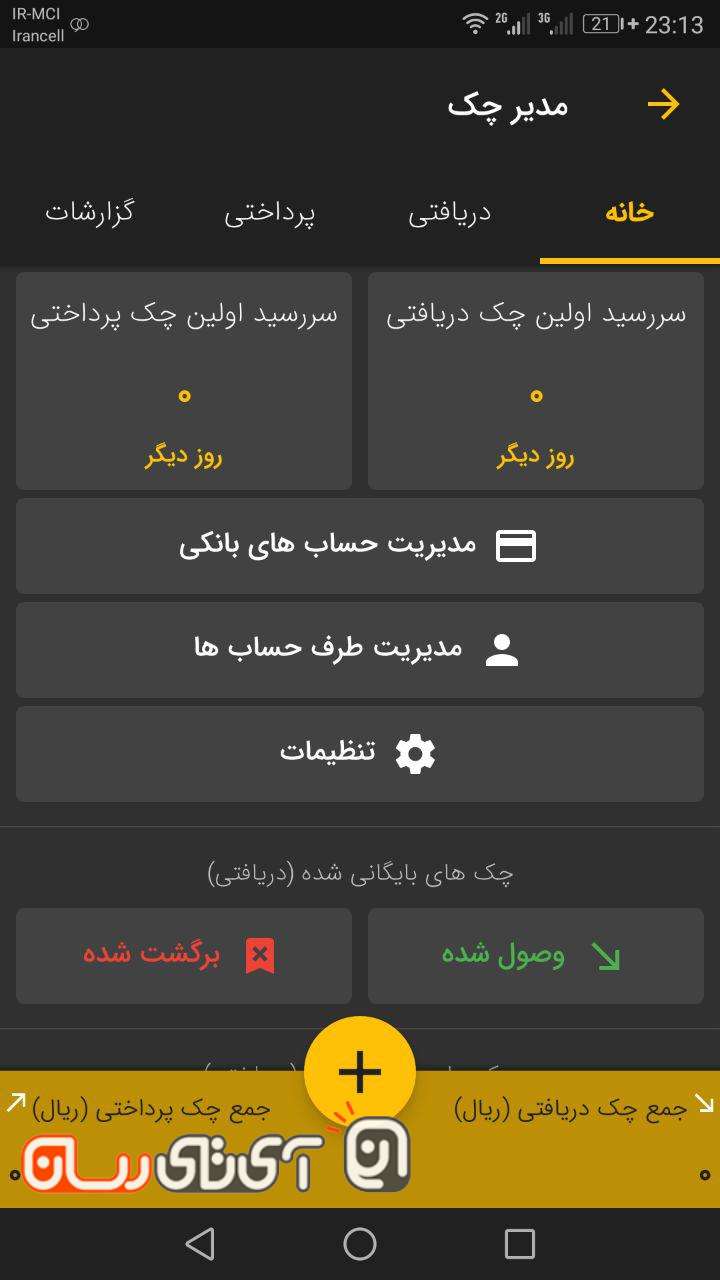View برگشت شده returned checks
720x1280 pixels.
[x=184, y=956]
